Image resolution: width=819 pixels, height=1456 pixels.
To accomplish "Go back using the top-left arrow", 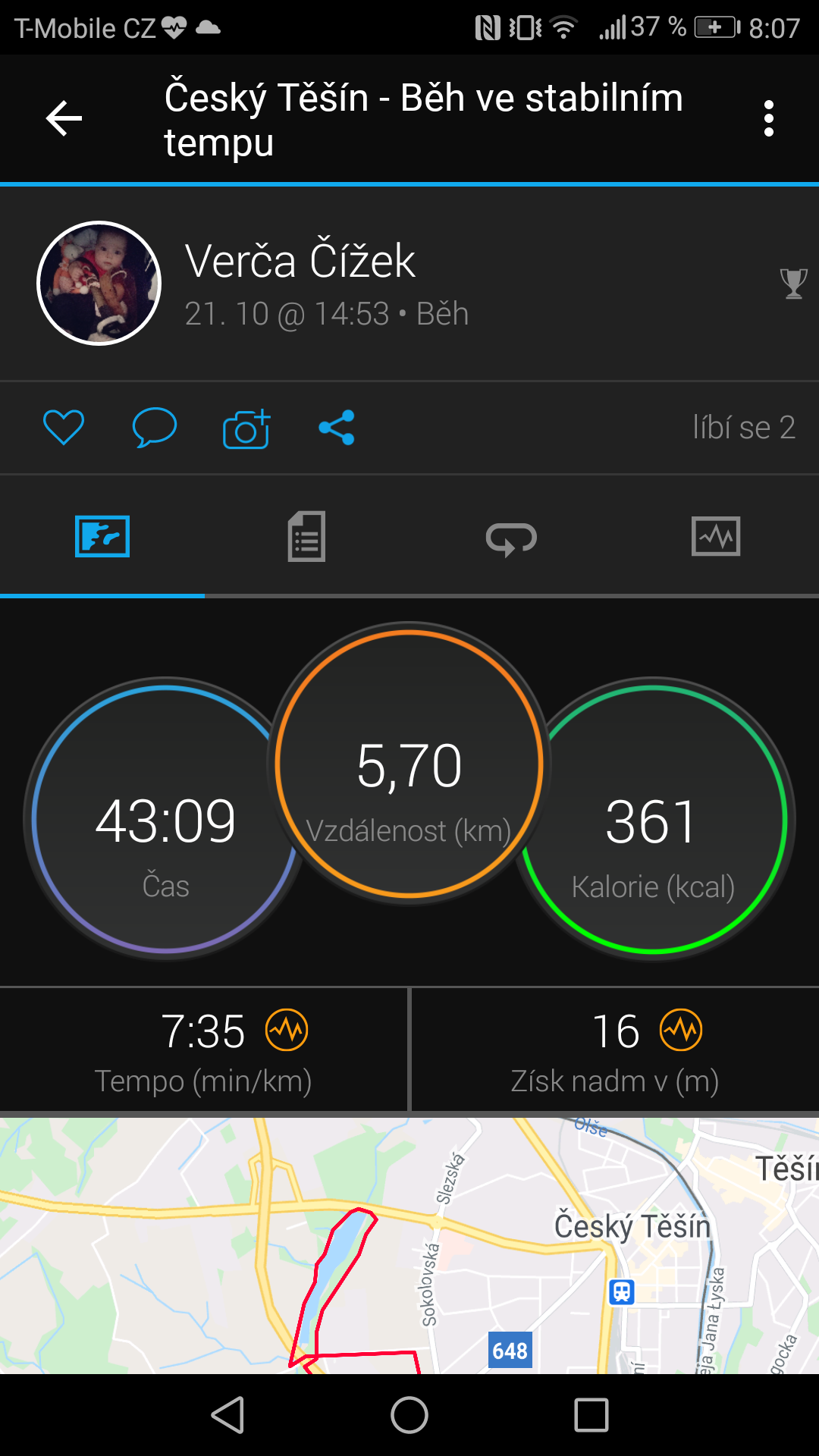I will [64, 118].
